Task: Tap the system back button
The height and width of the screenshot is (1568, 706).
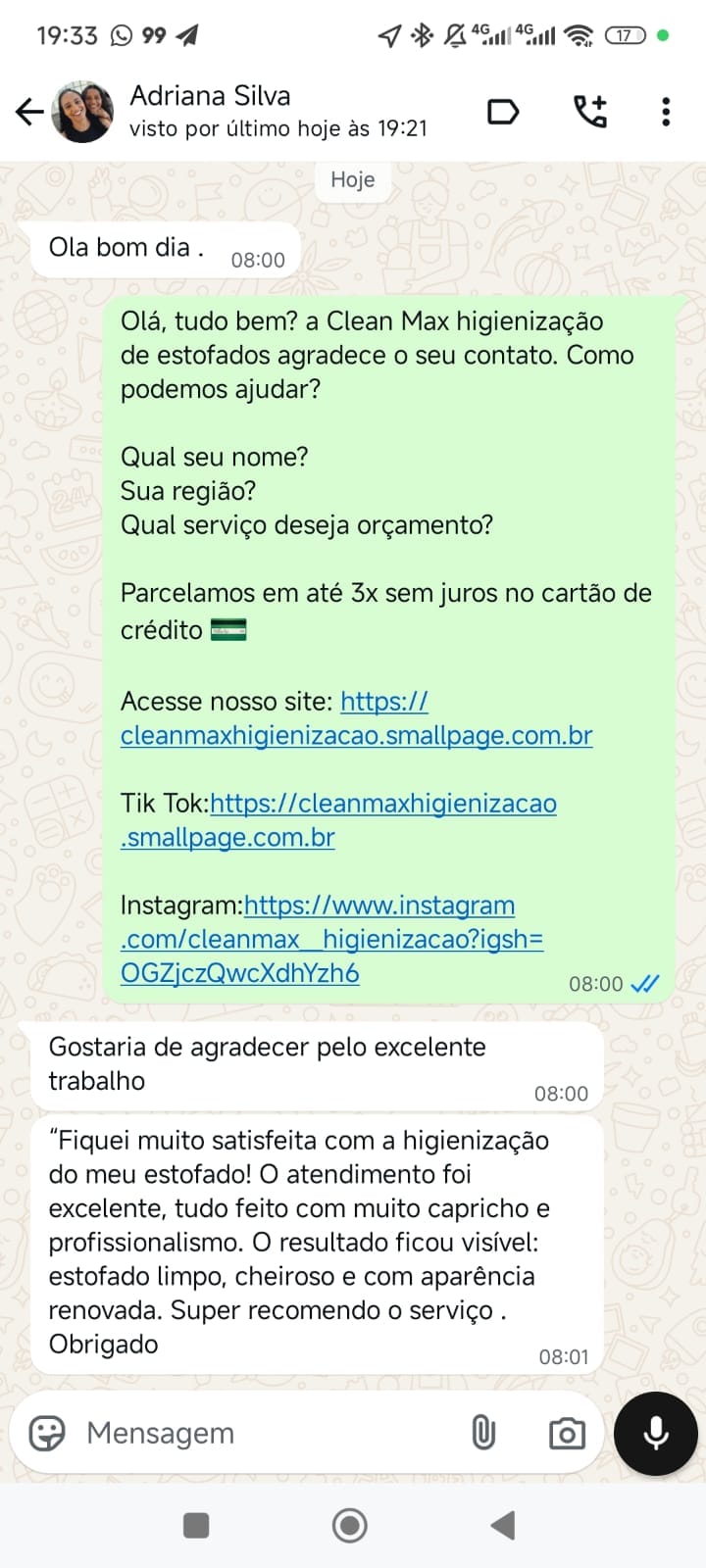Action: [x=503, y=1525]
